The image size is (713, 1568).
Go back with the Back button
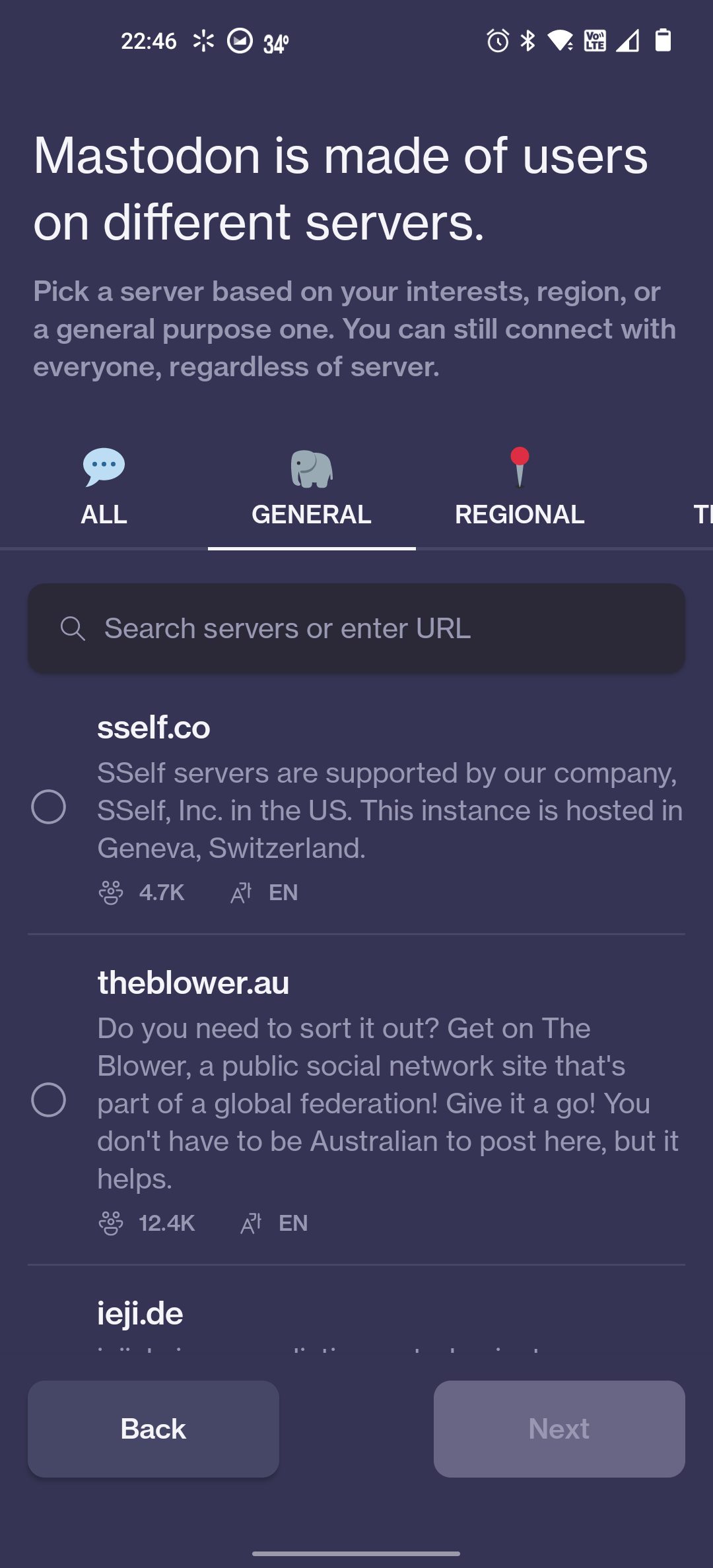[x=153, y=1429]
